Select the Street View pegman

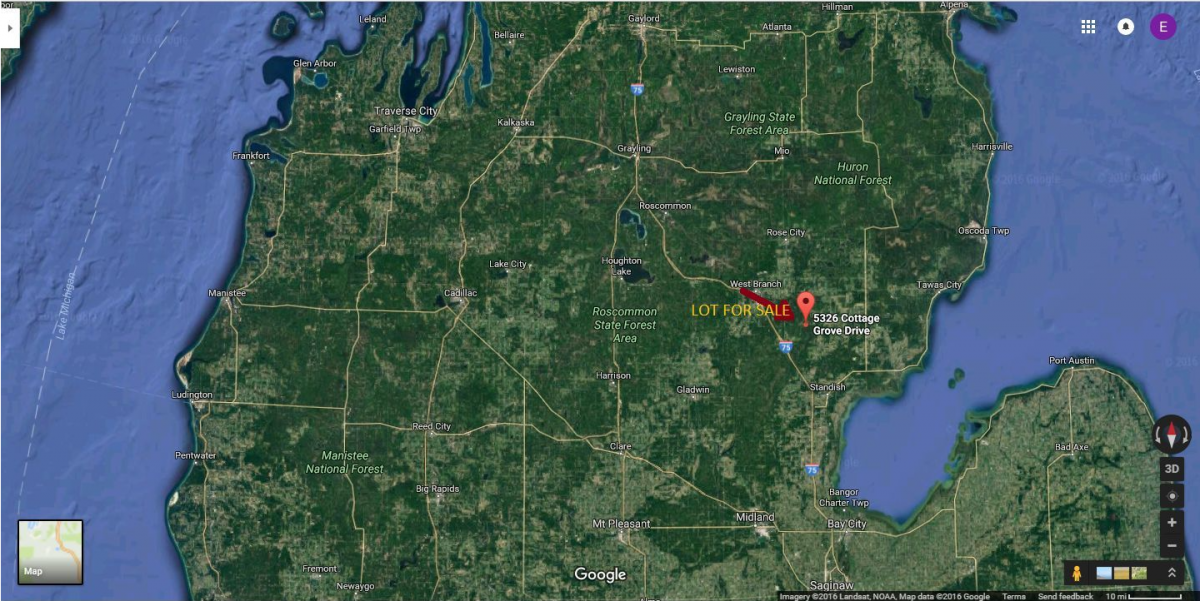pos(1077,573)
